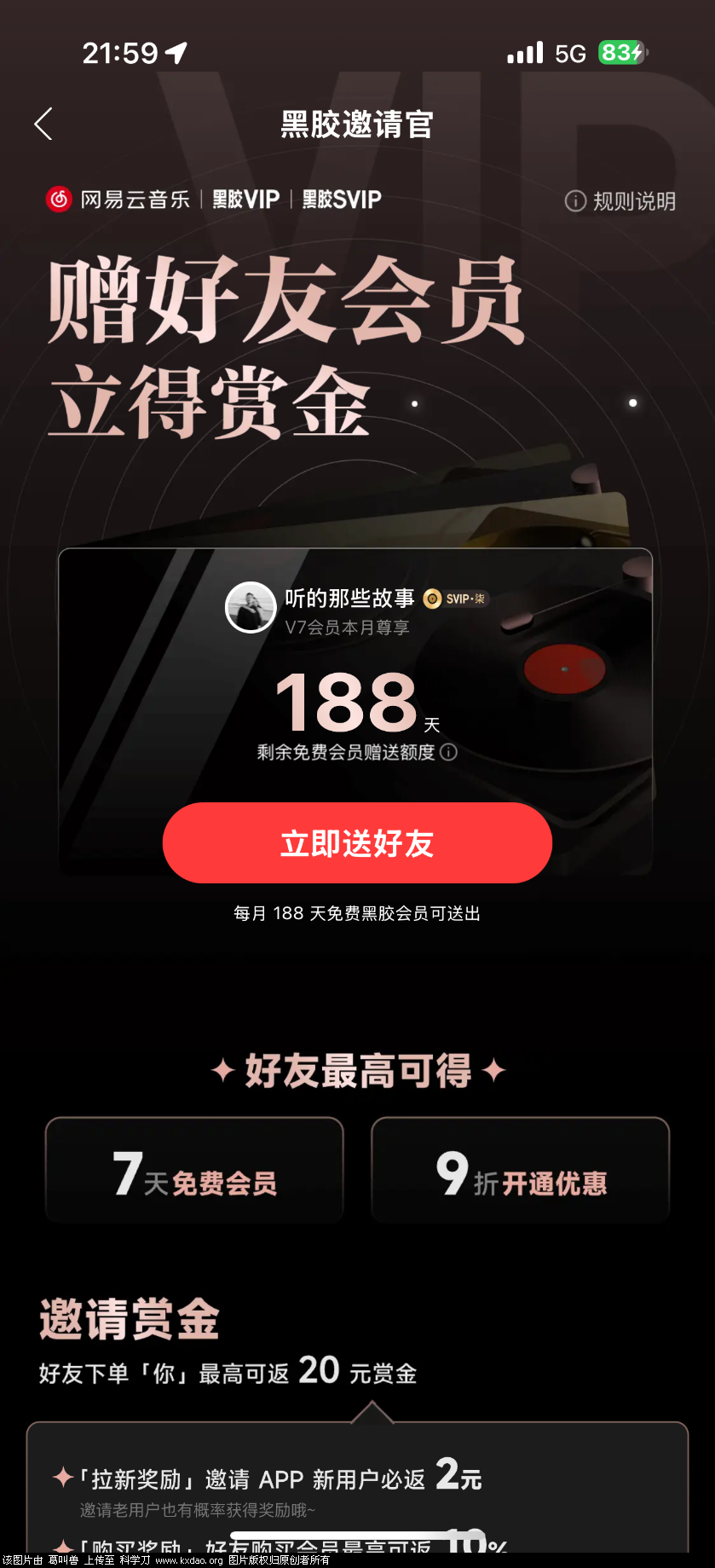
Task: Open profile avatar of 听的那些故事
Action: (250, 608)
